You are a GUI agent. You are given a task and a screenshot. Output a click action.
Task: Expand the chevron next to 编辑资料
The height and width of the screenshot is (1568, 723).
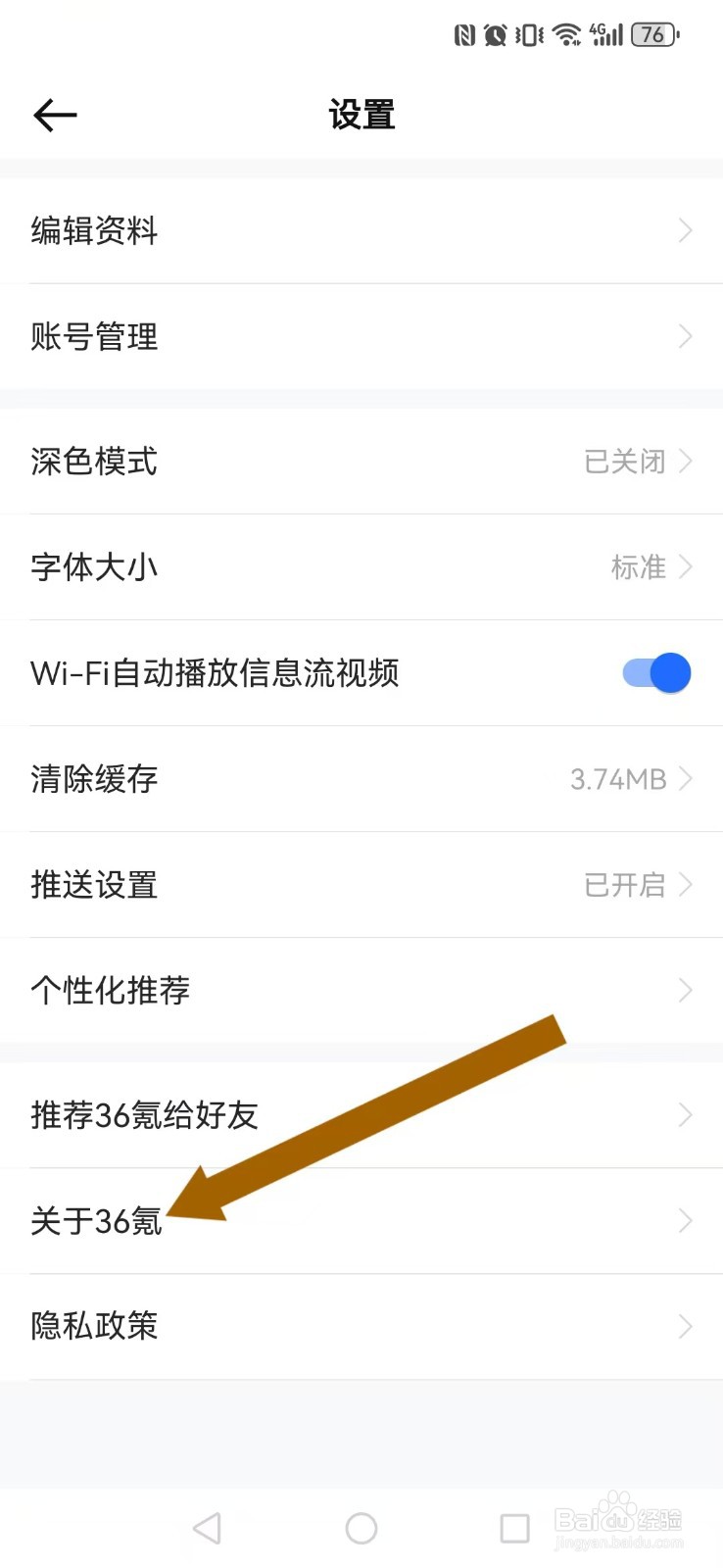coord(685,230)
